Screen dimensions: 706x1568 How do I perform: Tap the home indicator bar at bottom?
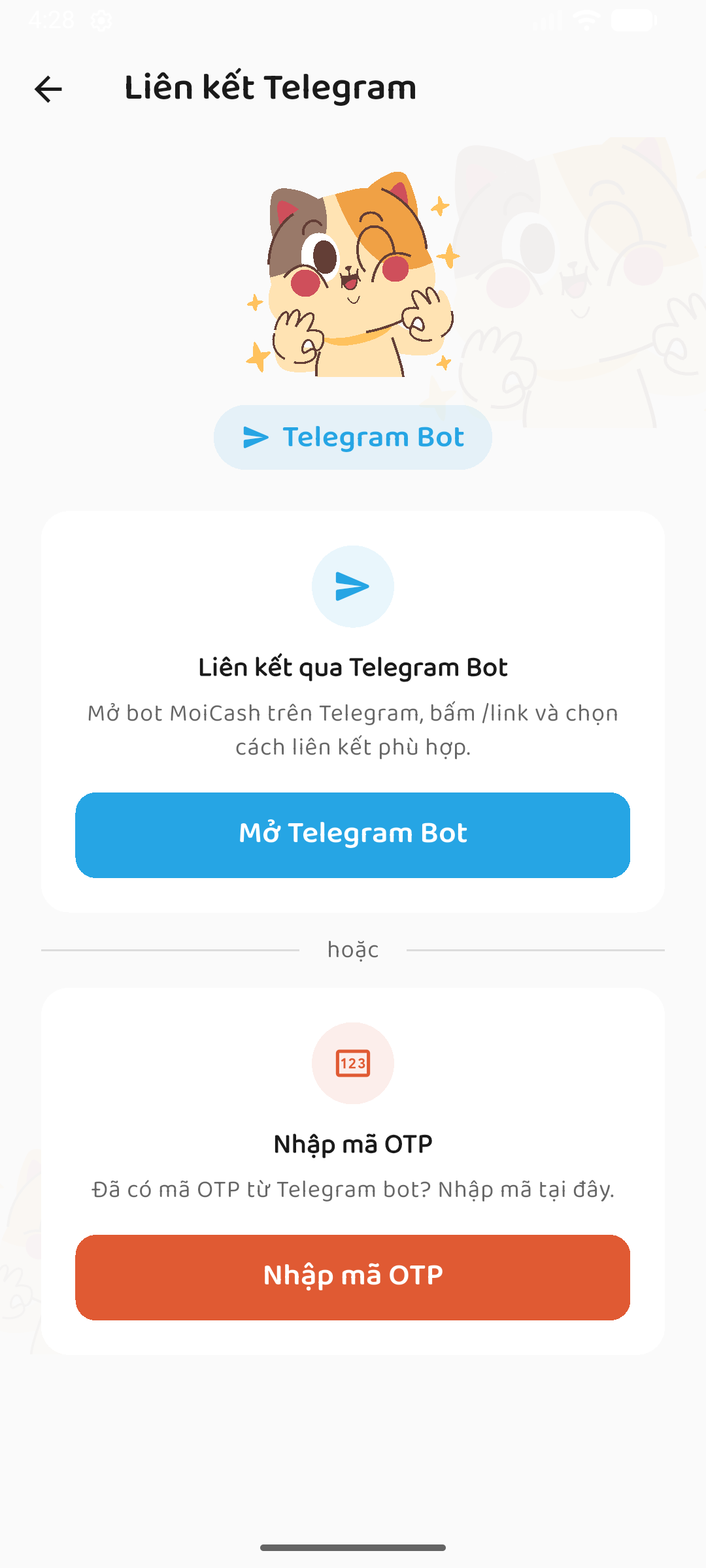[x=353, y=1548]
